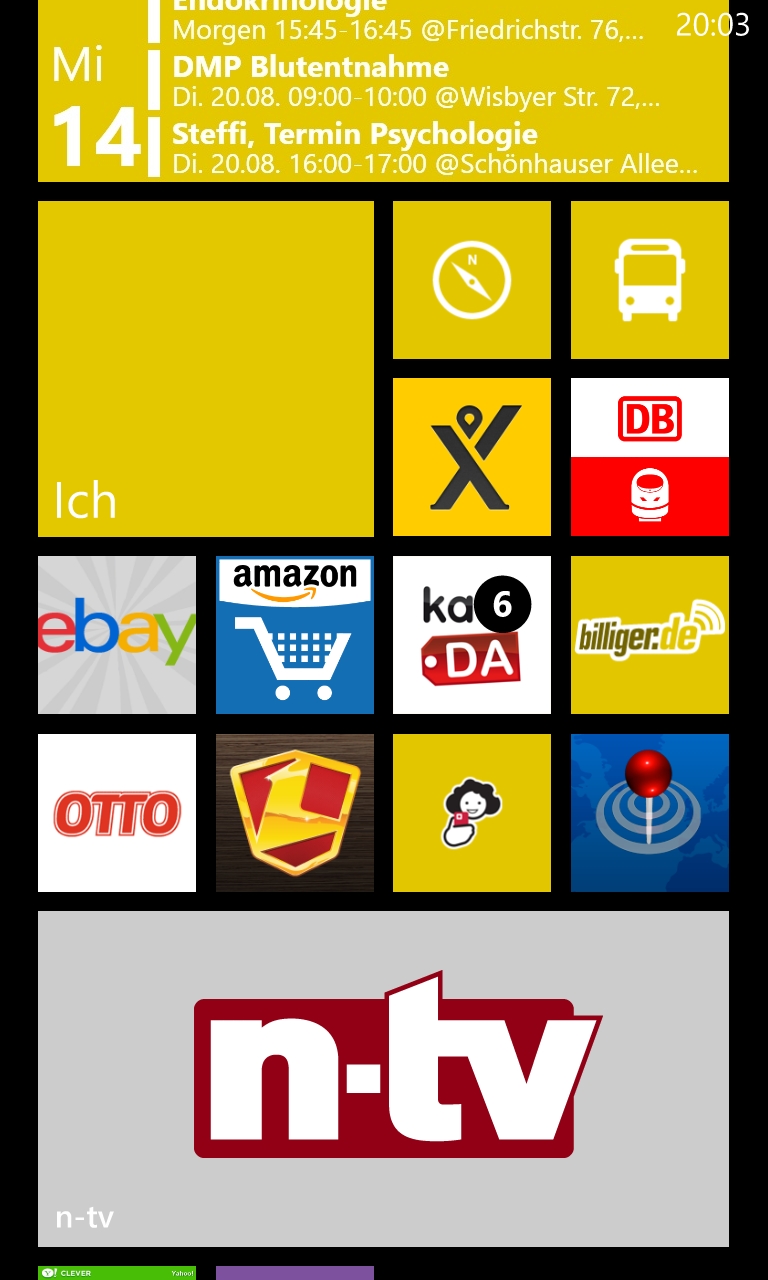Screen dimensions: 768x1280
Task: Open the Ich (Me) tile
Action: point(206,369)
